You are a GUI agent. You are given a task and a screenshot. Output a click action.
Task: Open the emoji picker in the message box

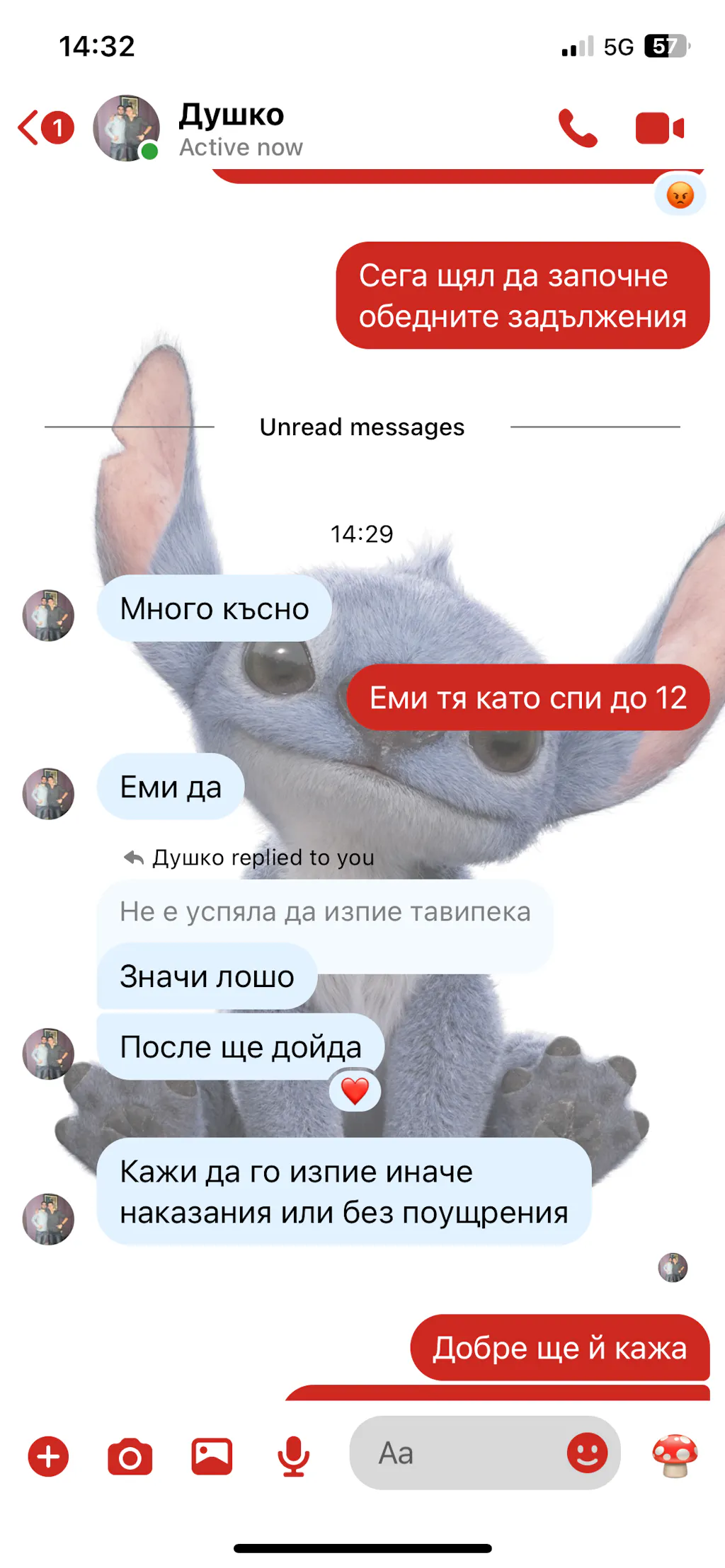tap(587, 1453)
